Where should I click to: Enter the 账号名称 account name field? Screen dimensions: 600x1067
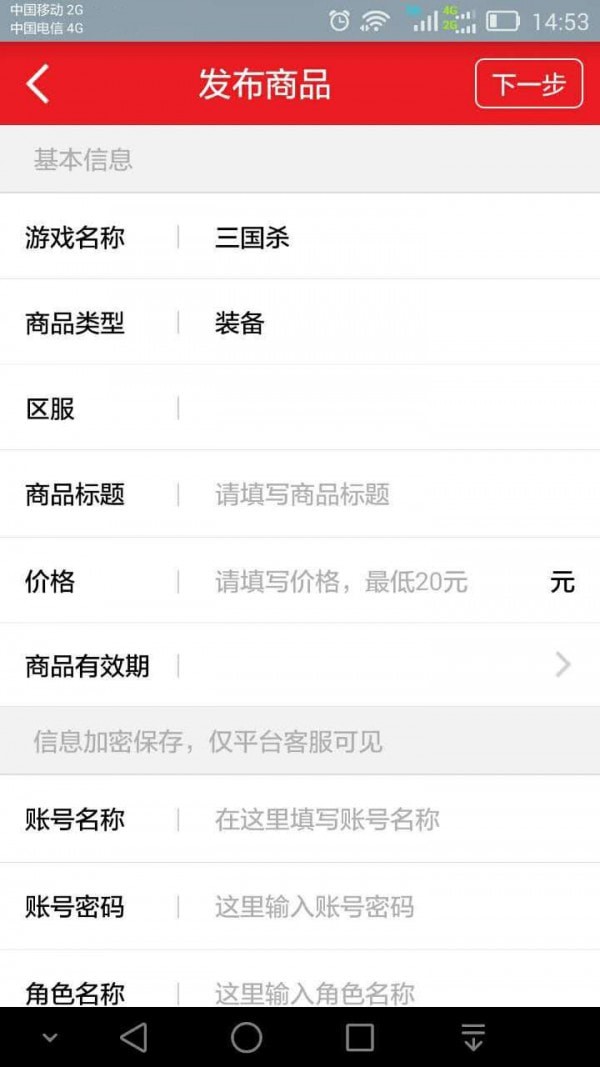(x=380, y=820)
